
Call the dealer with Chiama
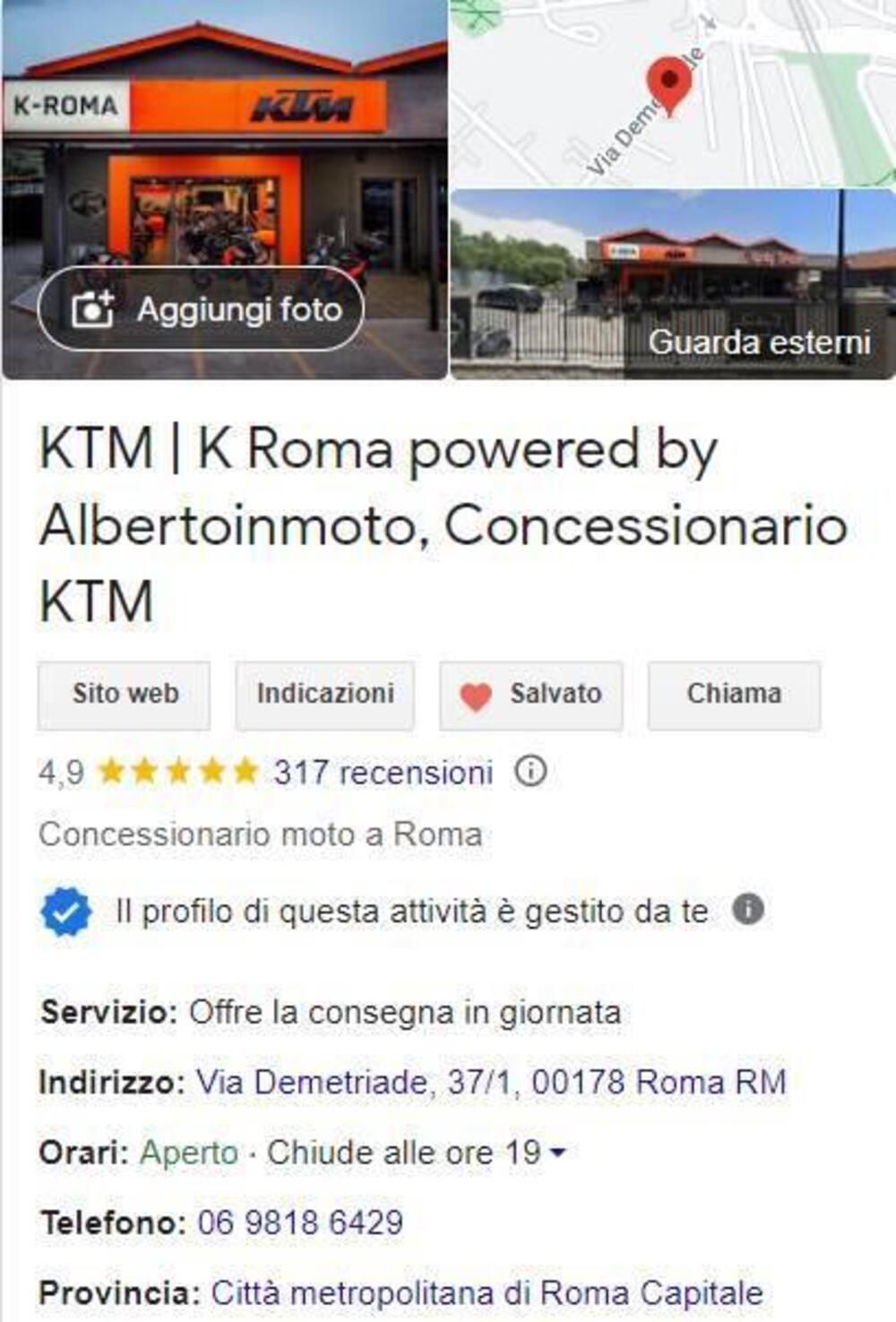pyautogui.click(x=734, y=695)
